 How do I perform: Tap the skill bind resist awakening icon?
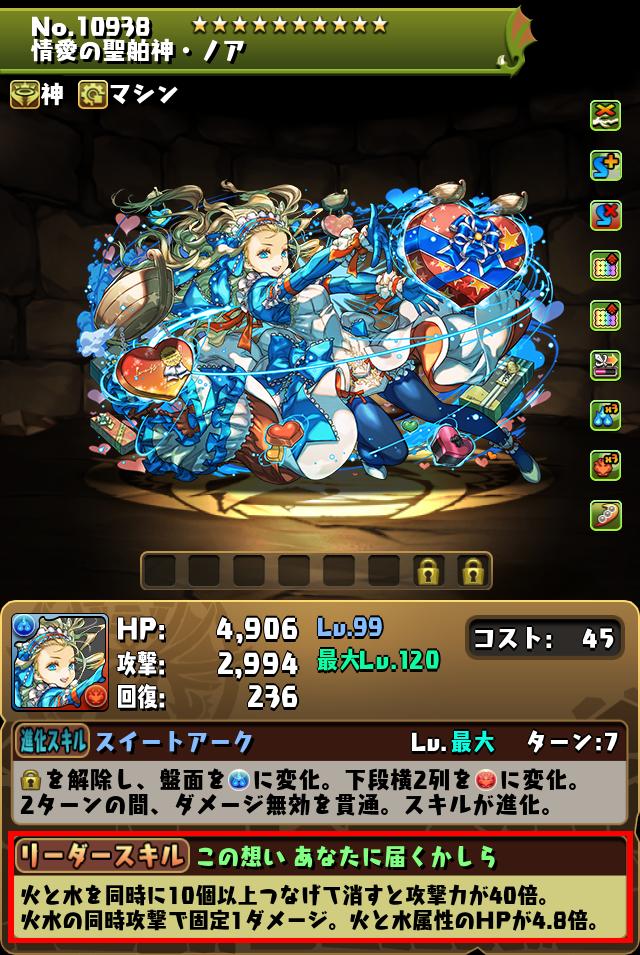tap(605, 214)
